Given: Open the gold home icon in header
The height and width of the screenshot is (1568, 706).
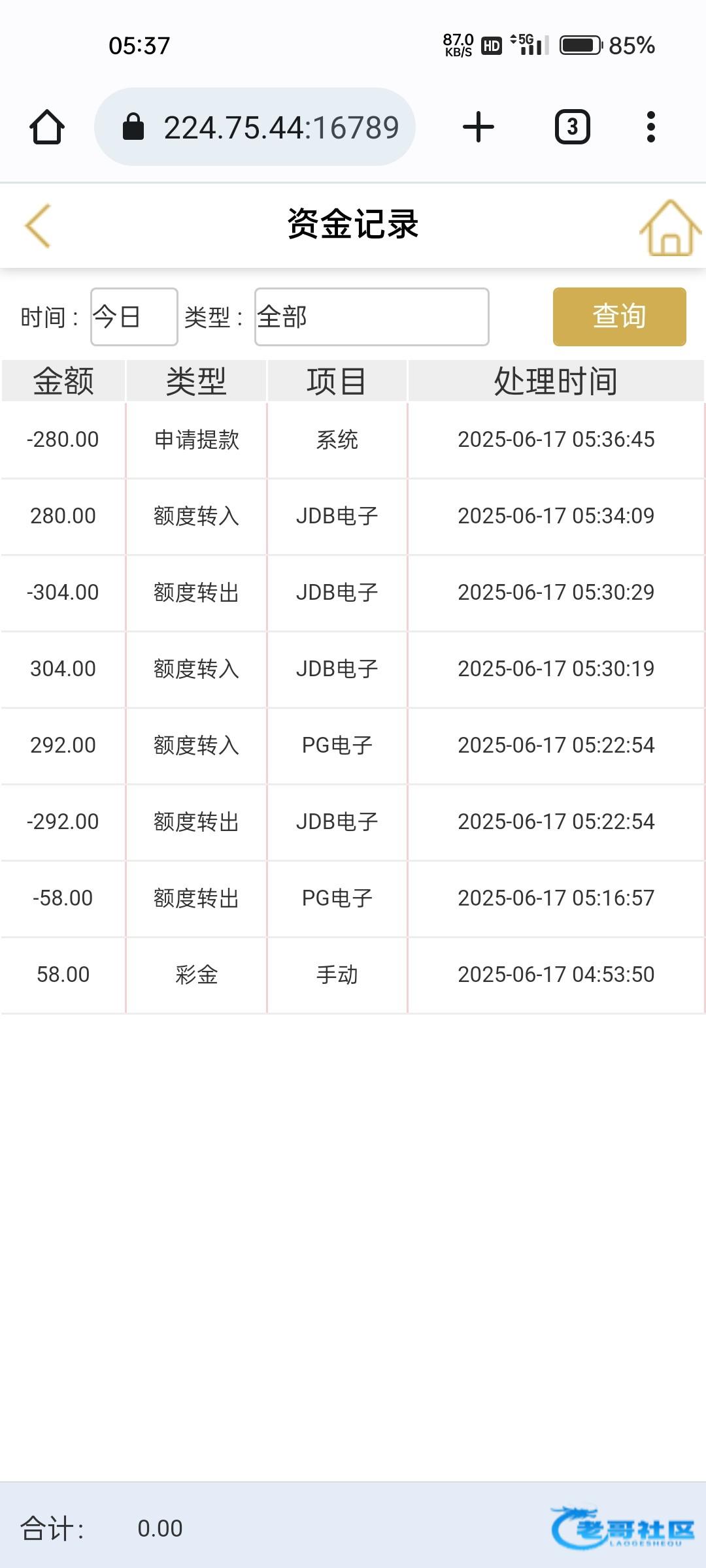Looking at the screenshot, I should [670, 227].
